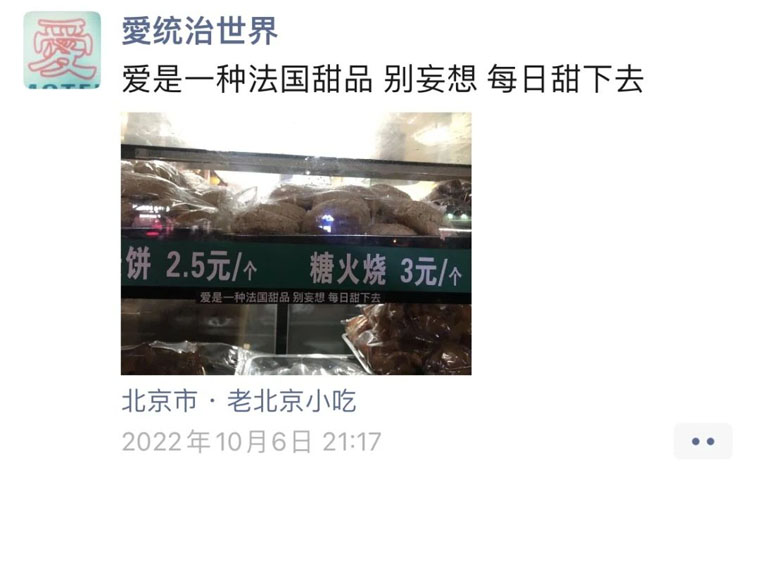Open the profile avatar of 愛统治世界

(x=62, y=50)
